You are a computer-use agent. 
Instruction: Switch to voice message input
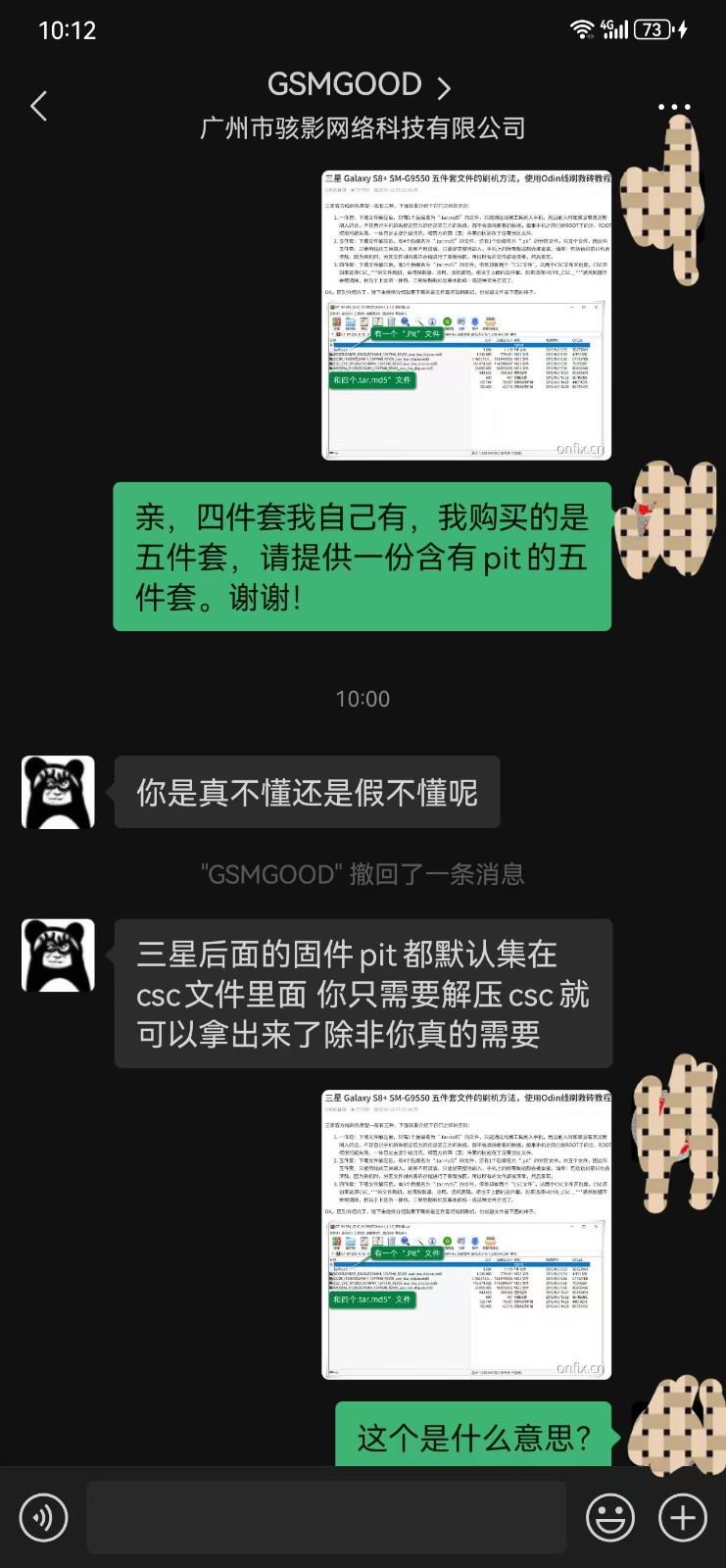[x=43, y=1518]
